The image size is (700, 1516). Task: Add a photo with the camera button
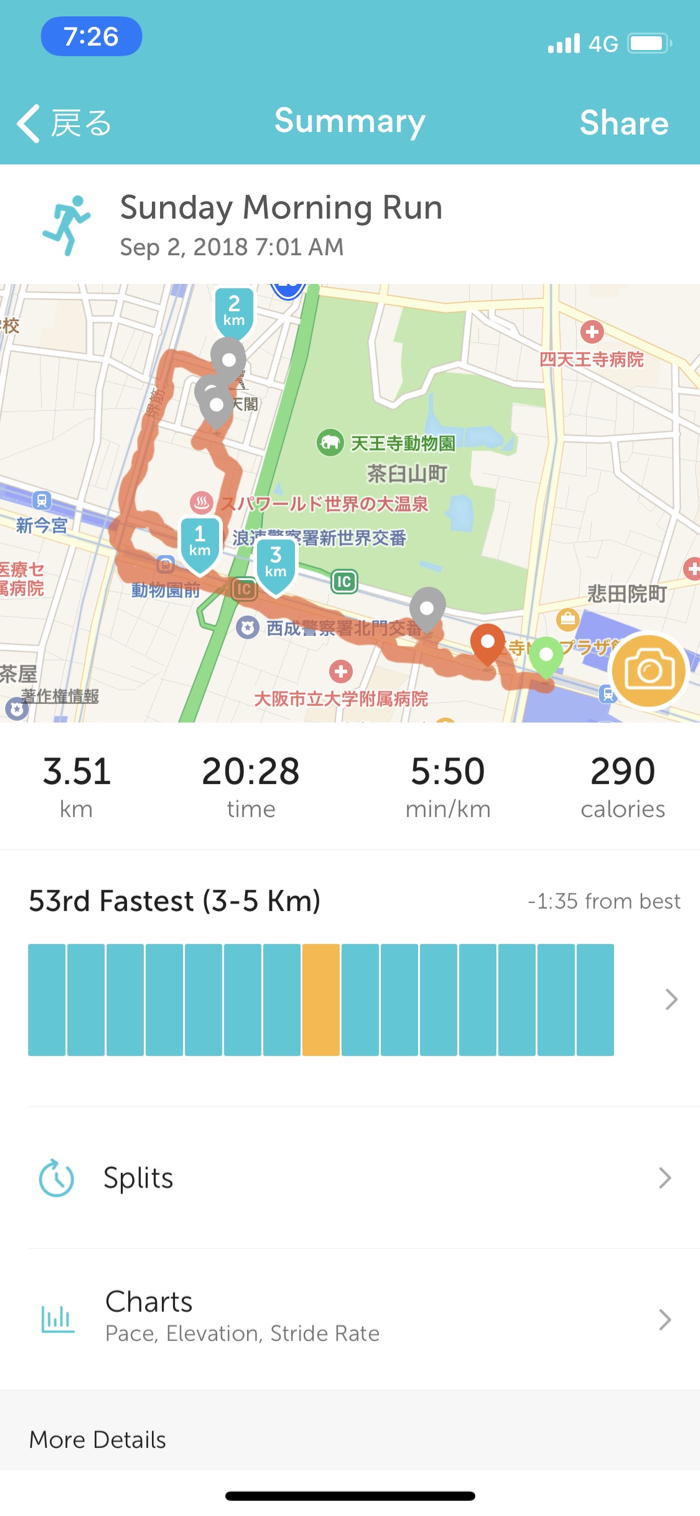click(x=648, y=671)
